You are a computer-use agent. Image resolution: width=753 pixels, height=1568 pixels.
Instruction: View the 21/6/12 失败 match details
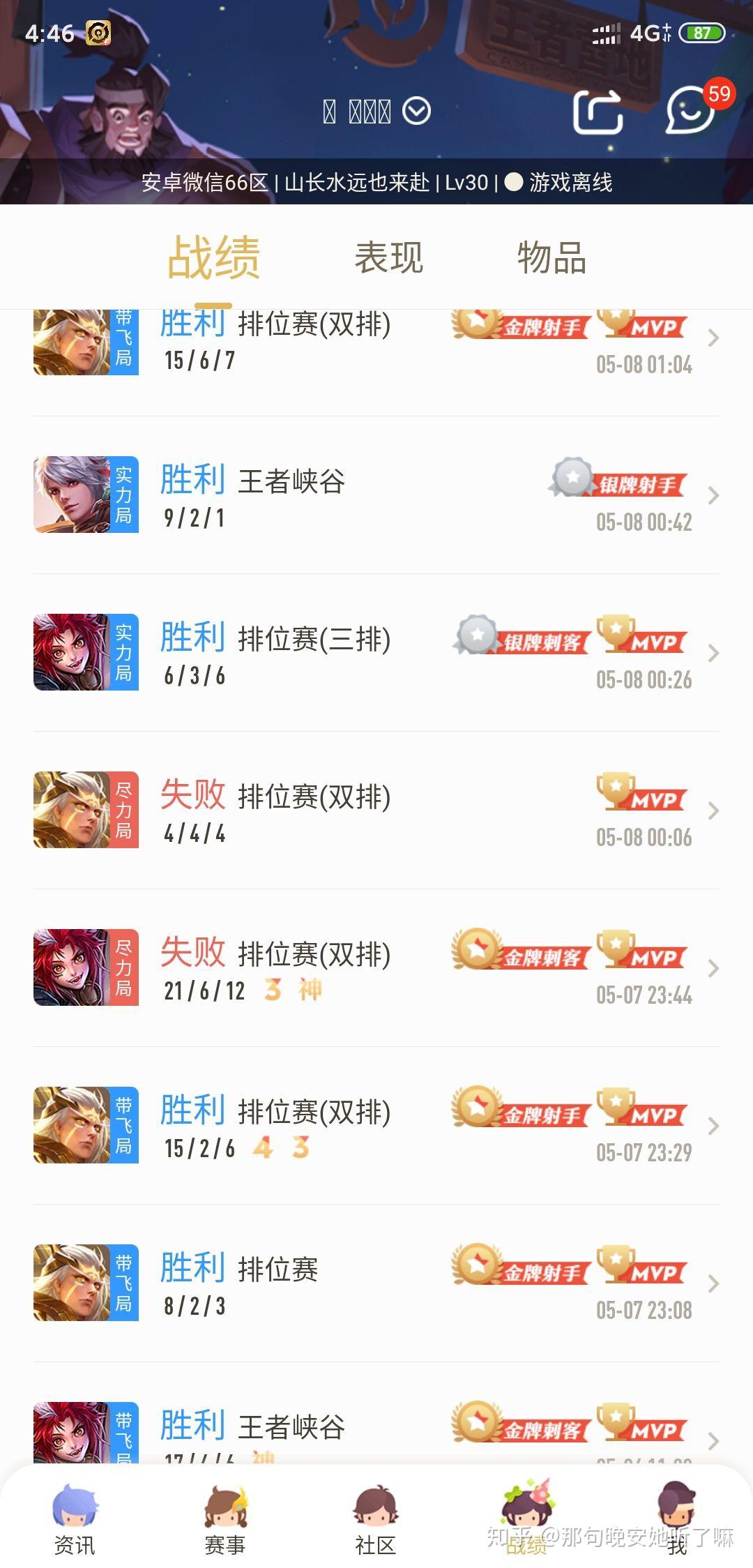(376, 968)
